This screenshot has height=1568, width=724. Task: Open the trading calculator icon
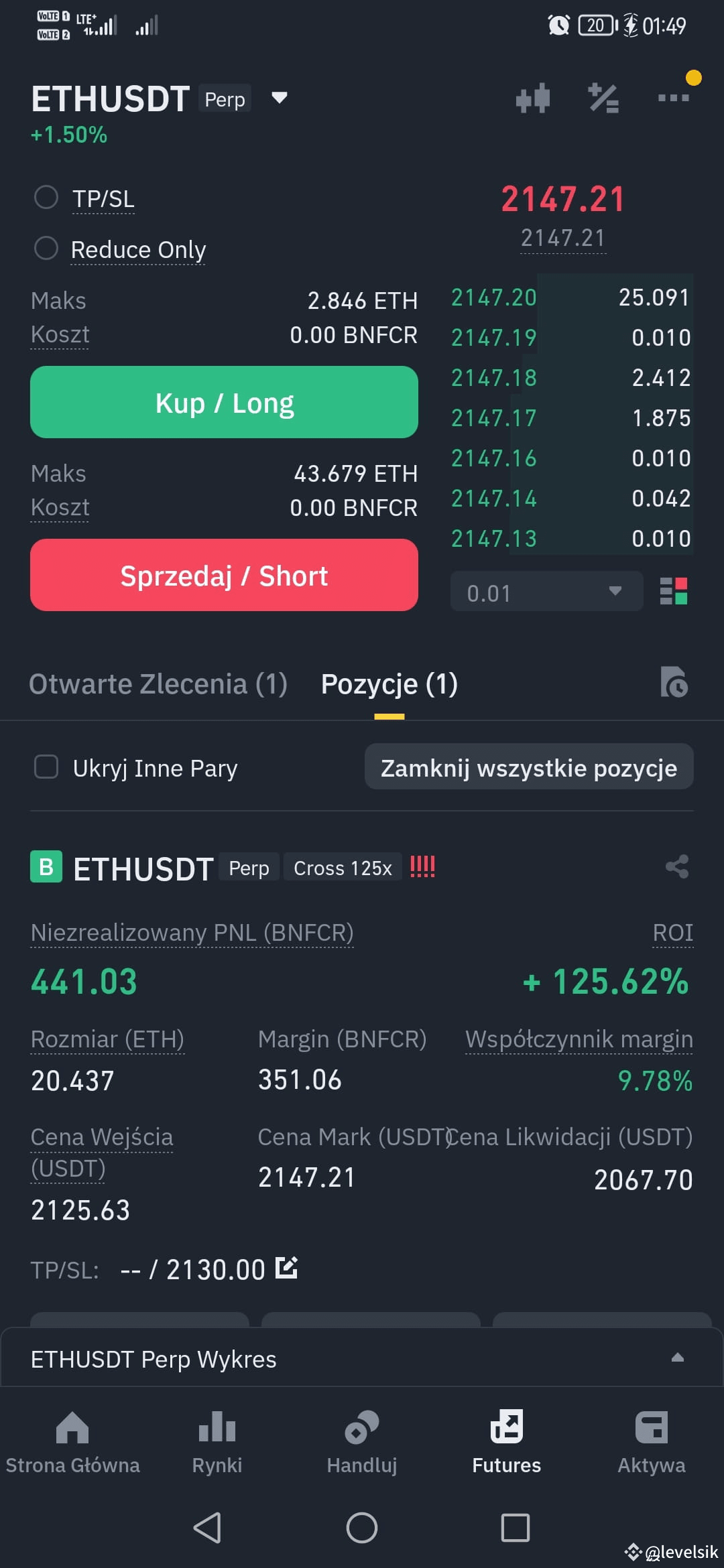603,97
